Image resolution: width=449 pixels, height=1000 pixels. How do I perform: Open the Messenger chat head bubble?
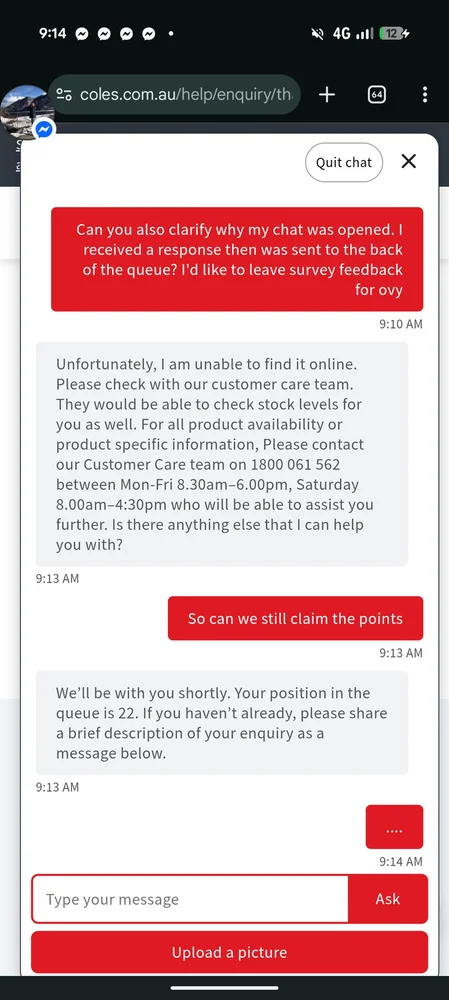coord(27,112)
